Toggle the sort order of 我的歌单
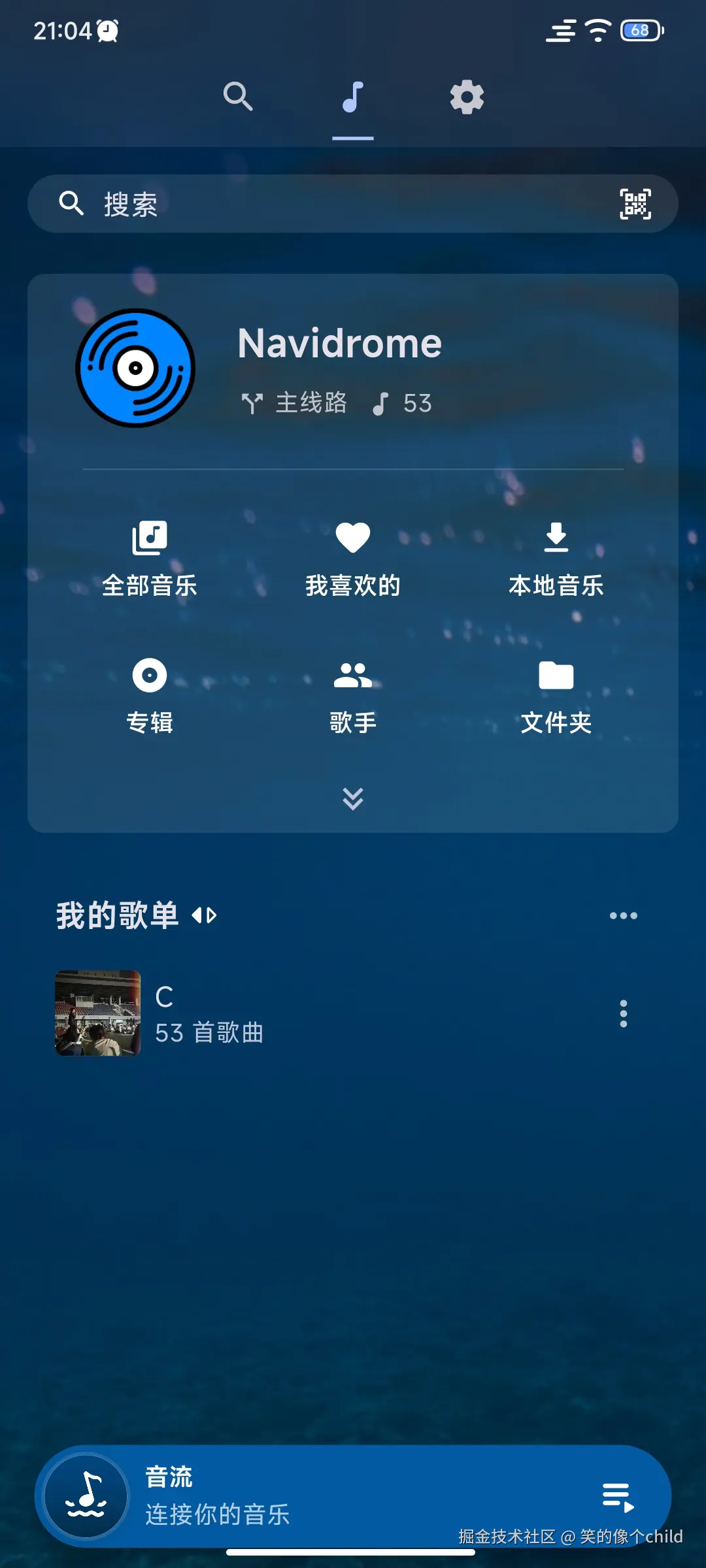 coord(204,915)
